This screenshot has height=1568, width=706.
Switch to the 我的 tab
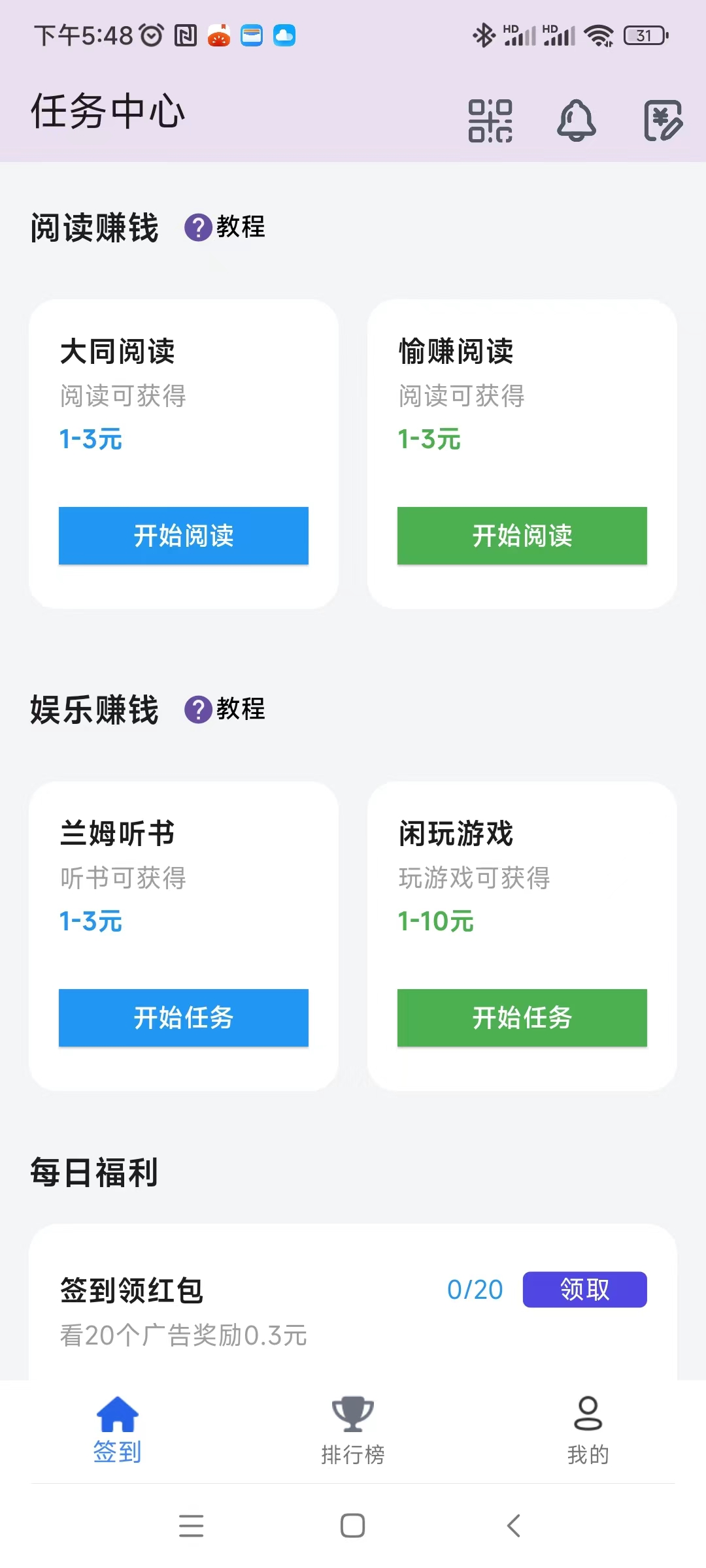point(587,1454)
